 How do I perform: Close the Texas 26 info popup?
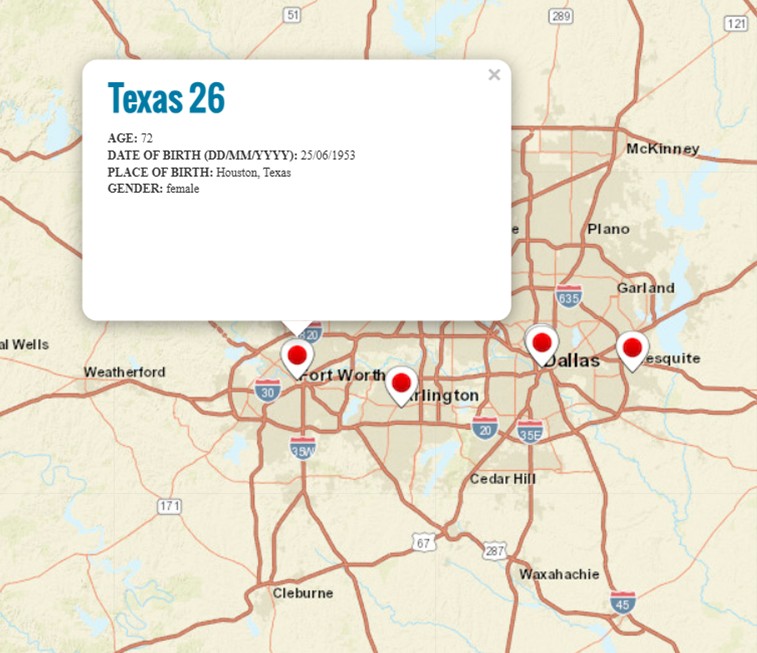(494, 75)
